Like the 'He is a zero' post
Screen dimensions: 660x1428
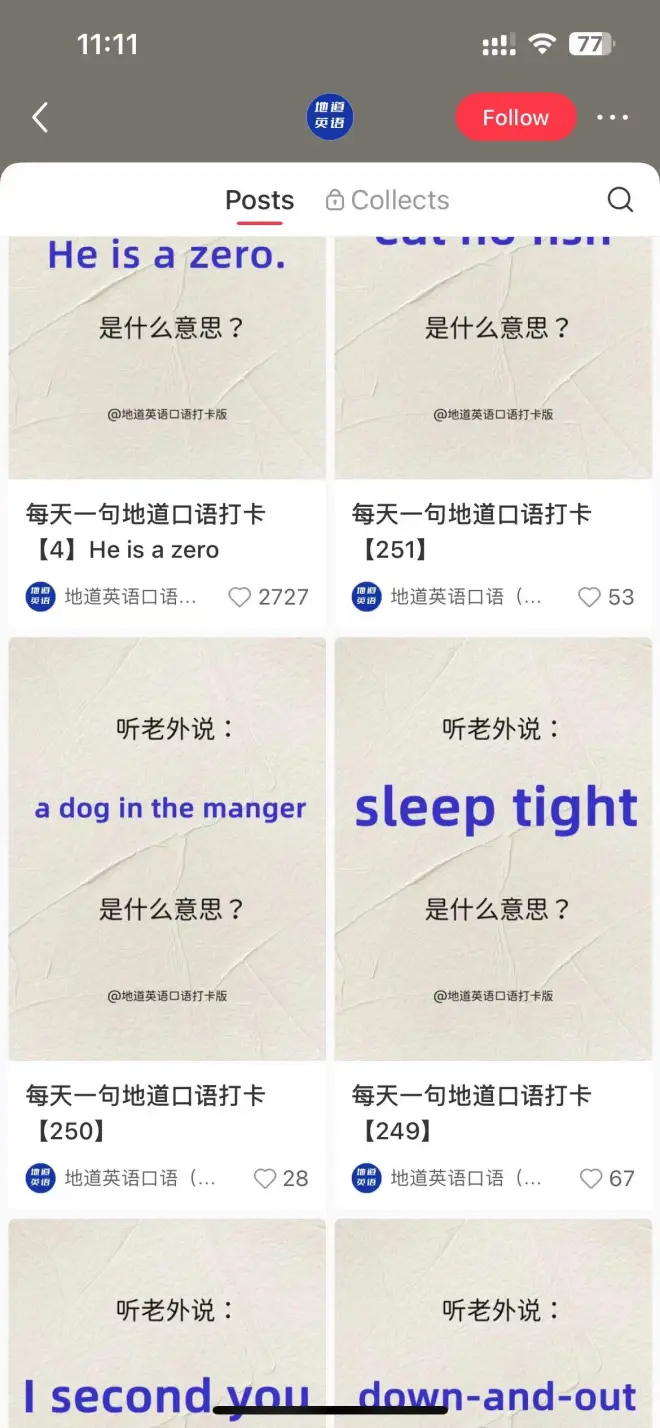tap(240, 597)
